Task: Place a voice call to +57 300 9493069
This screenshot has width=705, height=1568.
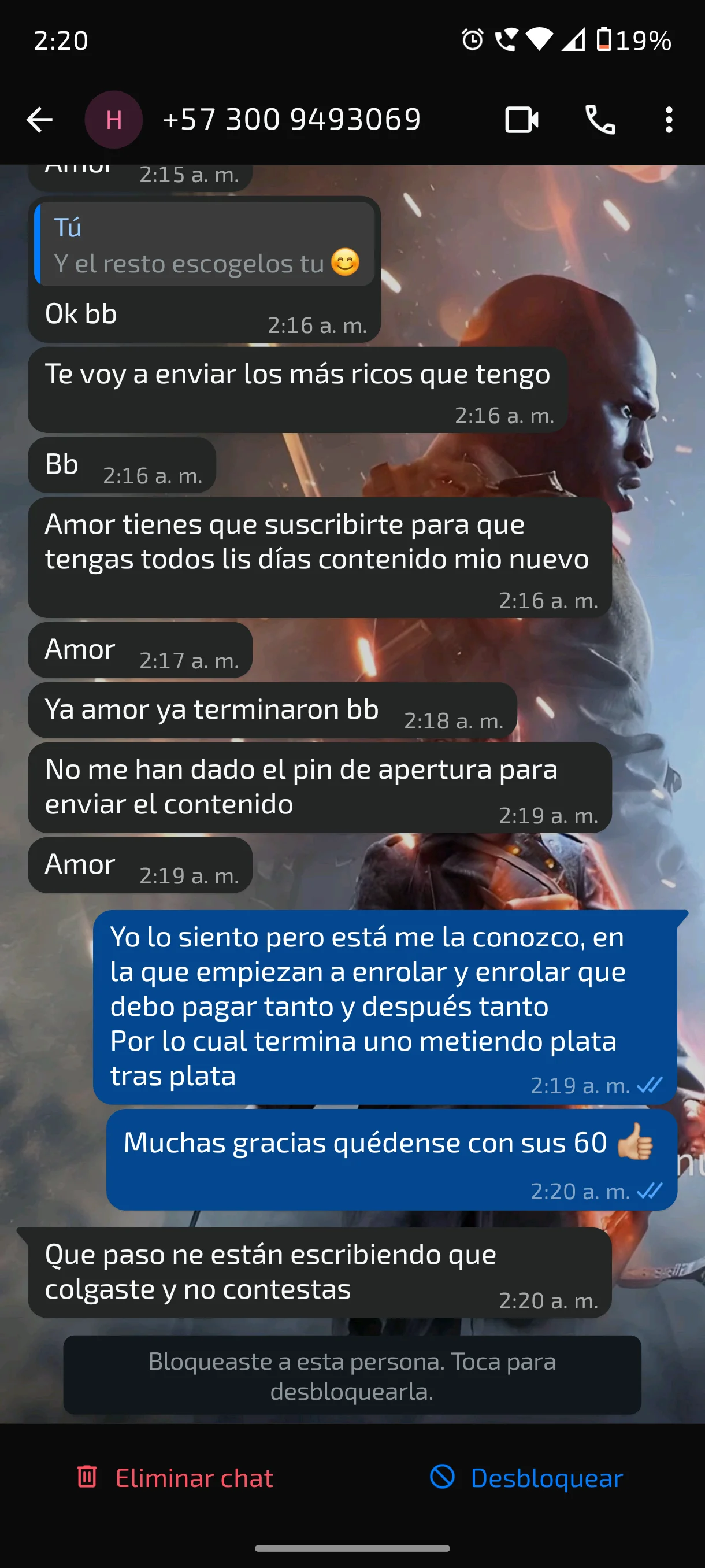Action: (600, 119)
